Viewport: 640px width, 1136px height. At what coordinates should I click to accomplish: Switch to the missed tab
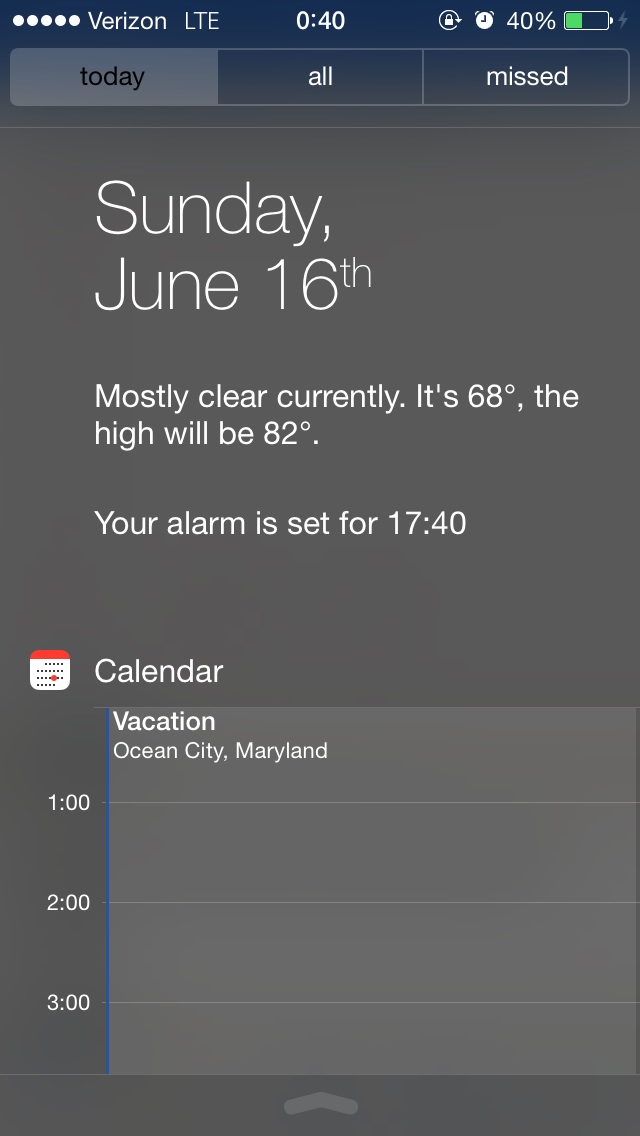[526, 77]
